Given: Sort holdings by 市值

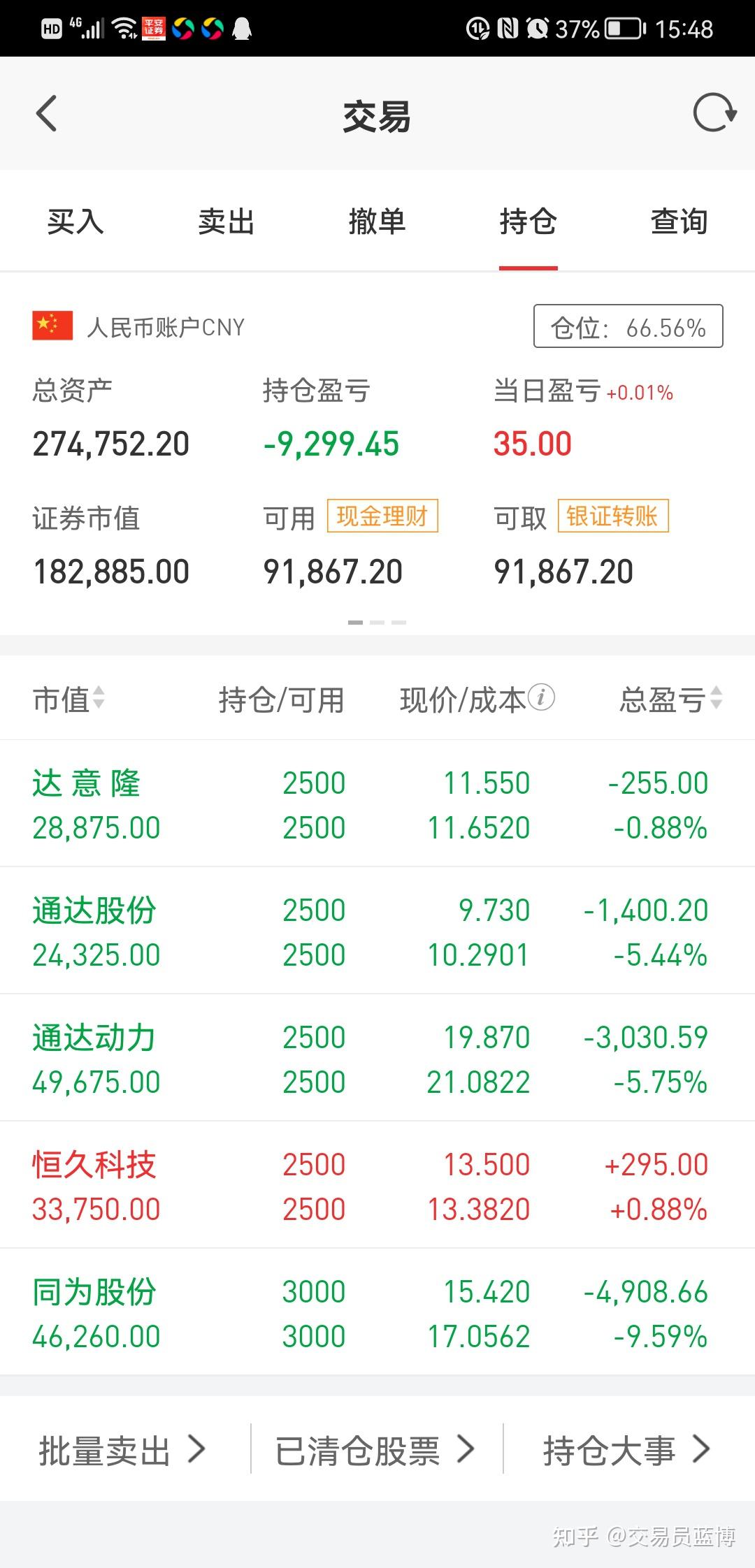Looking at the screenshot, I should pyautogui.click(x=69, y=699).
